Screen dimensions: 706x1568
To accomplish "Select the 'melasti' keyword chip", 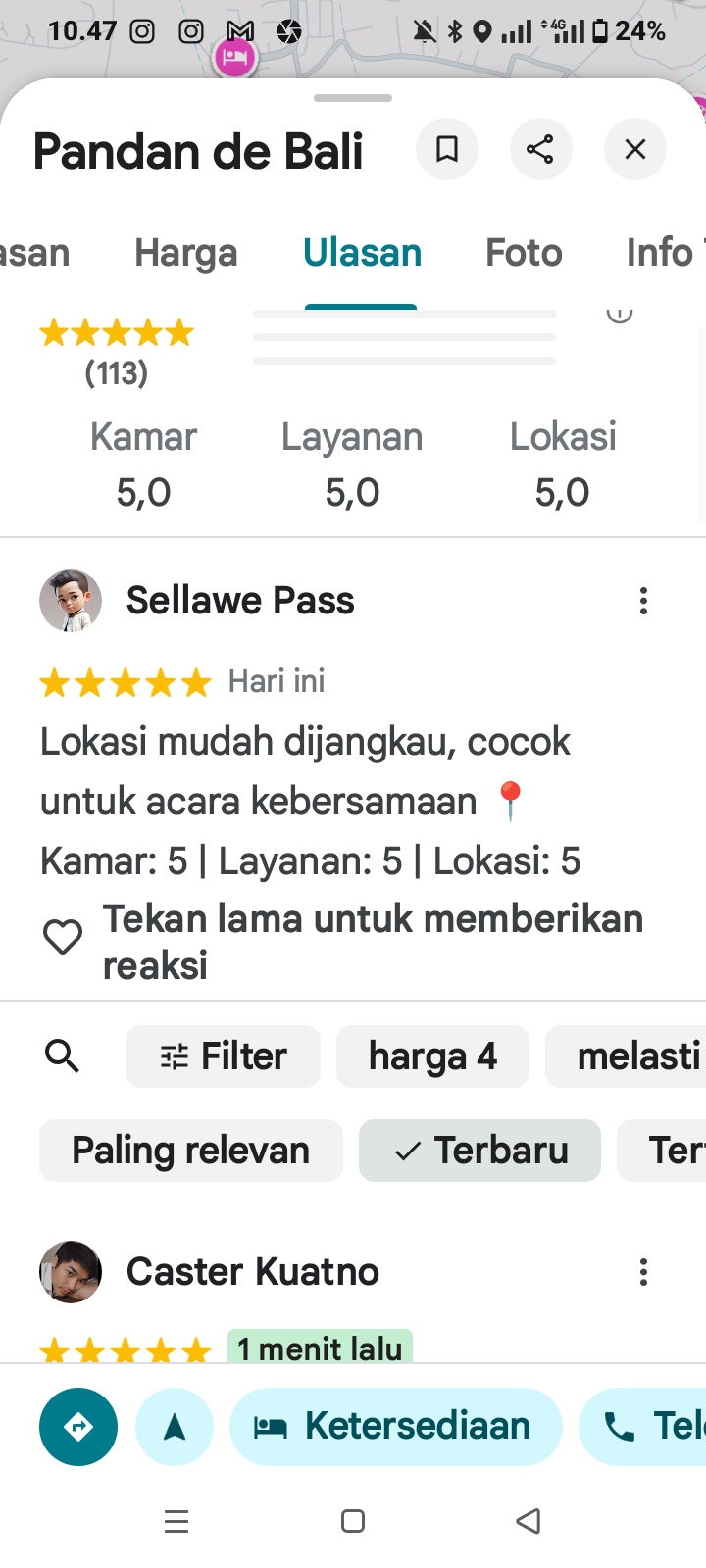I will click(632, 1056).
